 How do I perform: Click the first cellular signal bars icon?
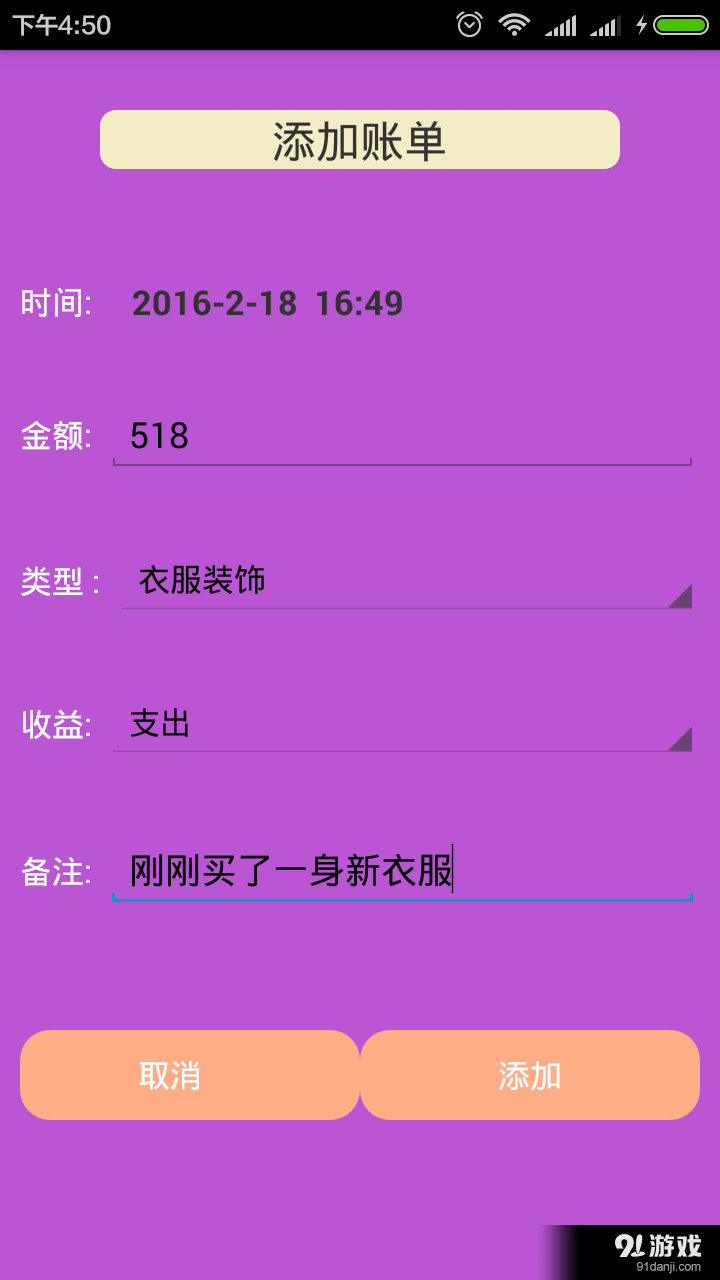point(560,25)
